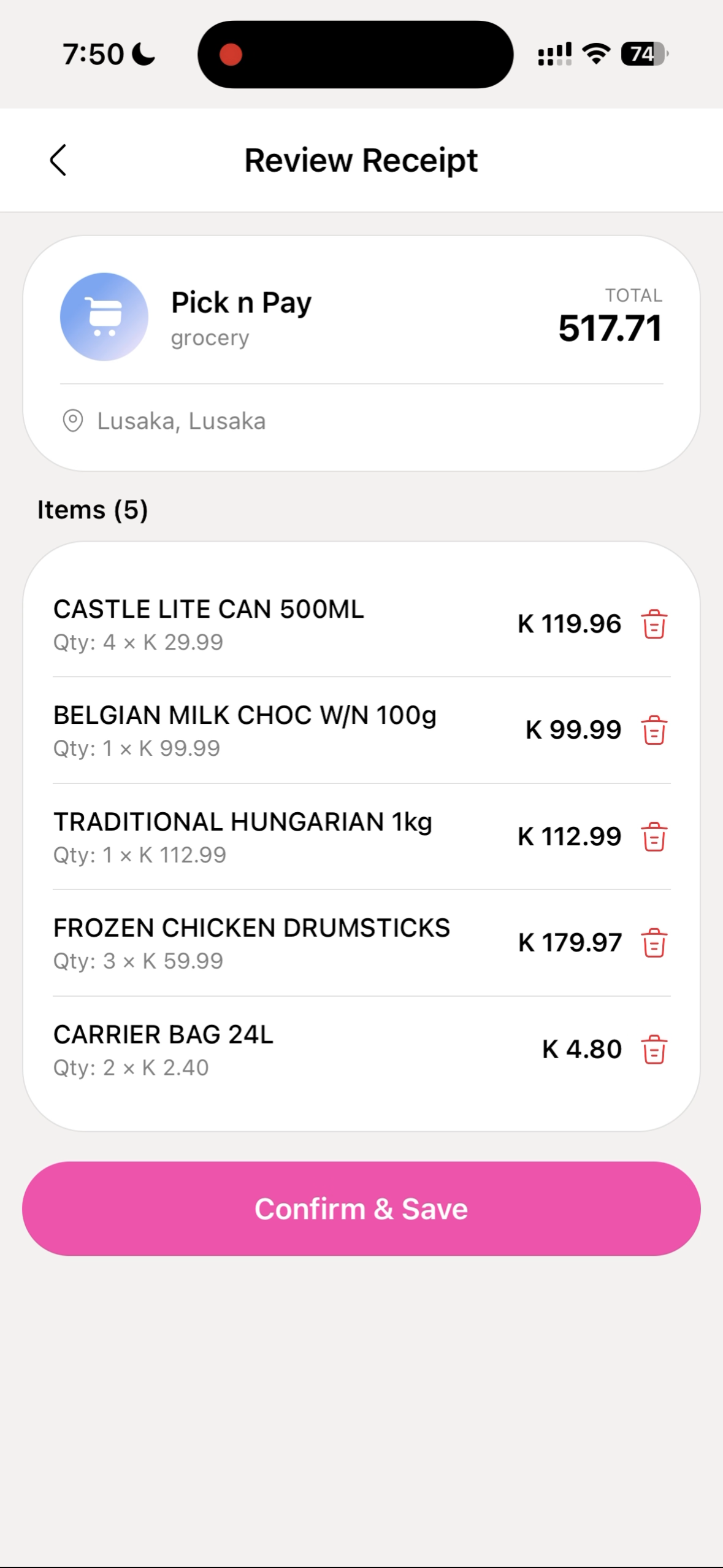Remove BELGIAN MILK CHOC W/N 100g item
The height and width of the screenshot is (1568, 723).
coord(654,731)
